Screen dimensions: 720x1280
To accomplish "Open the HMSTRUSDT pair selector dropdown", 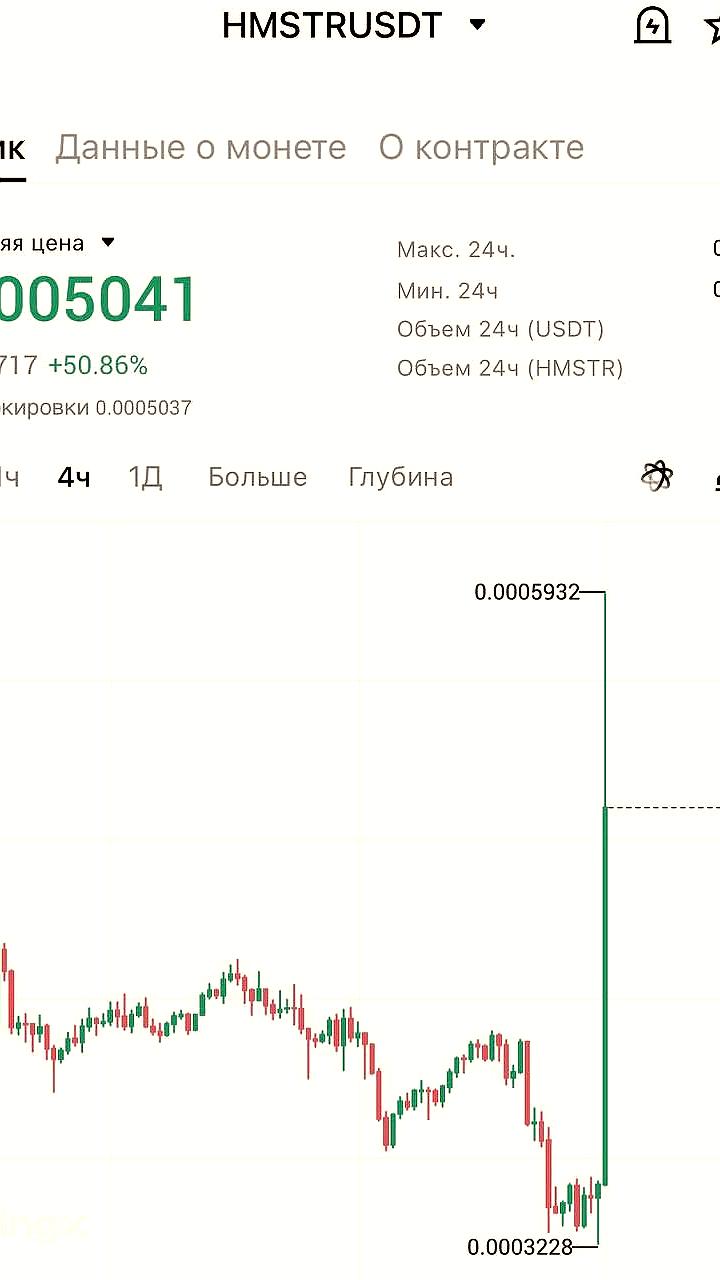I will pos(355,25).
